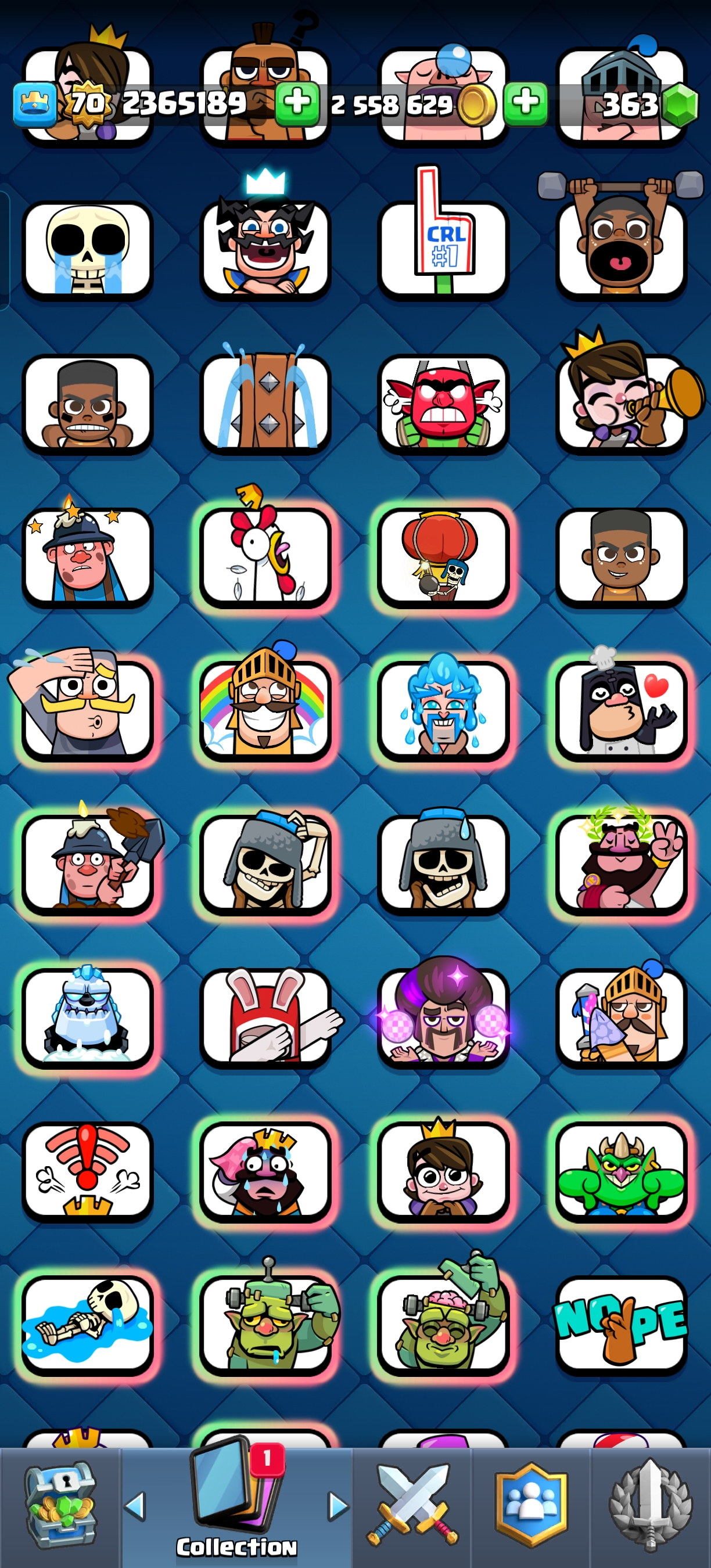Tap the right arrow beside Collection
The width and height of the screenshot is (711, 1568).
pyautogui.click(x=338, y=1505)
